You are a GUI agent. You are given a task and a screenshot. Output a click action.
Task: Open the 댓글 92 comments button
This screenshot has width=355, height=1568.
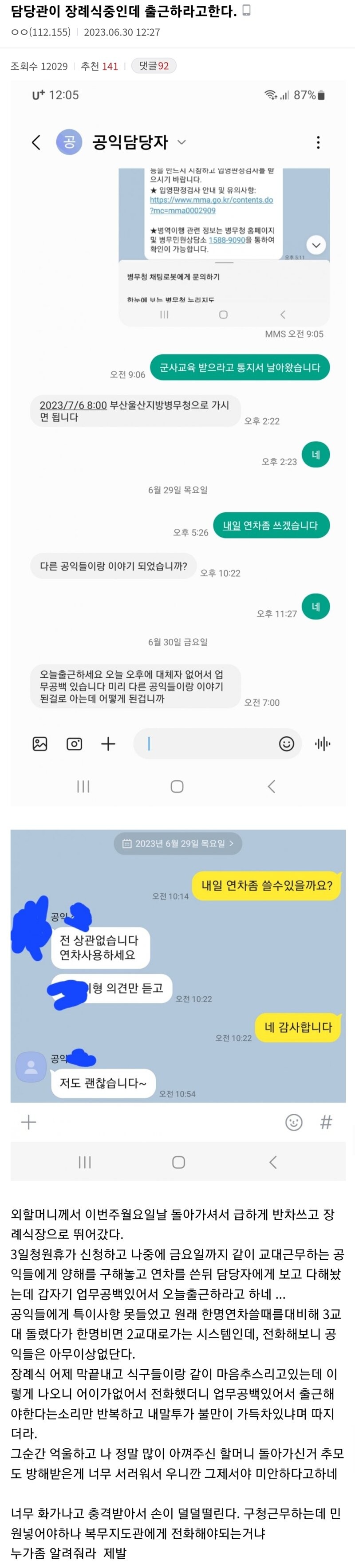point(154,66)
